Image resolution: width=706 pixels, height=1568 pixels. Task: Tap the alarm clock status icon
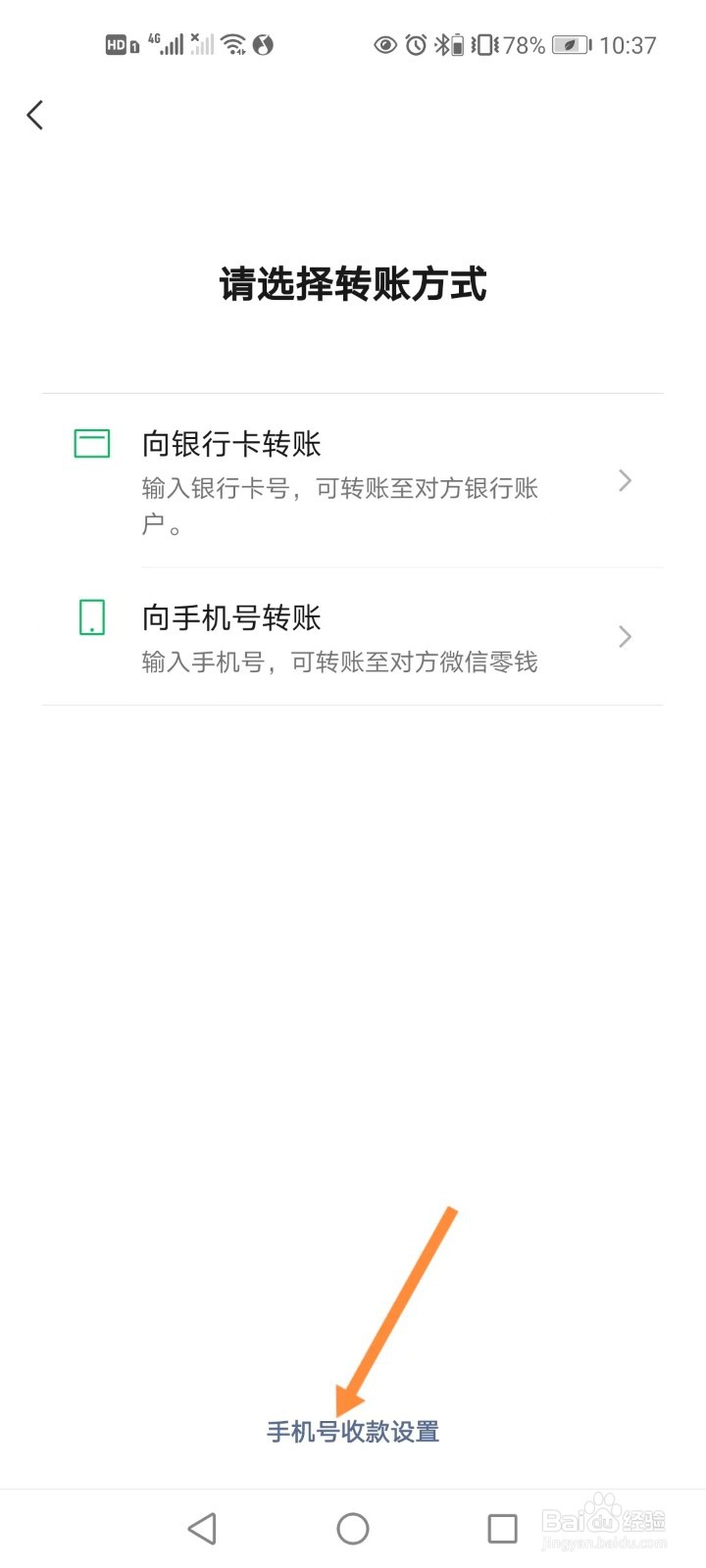(x=415, y=43)
